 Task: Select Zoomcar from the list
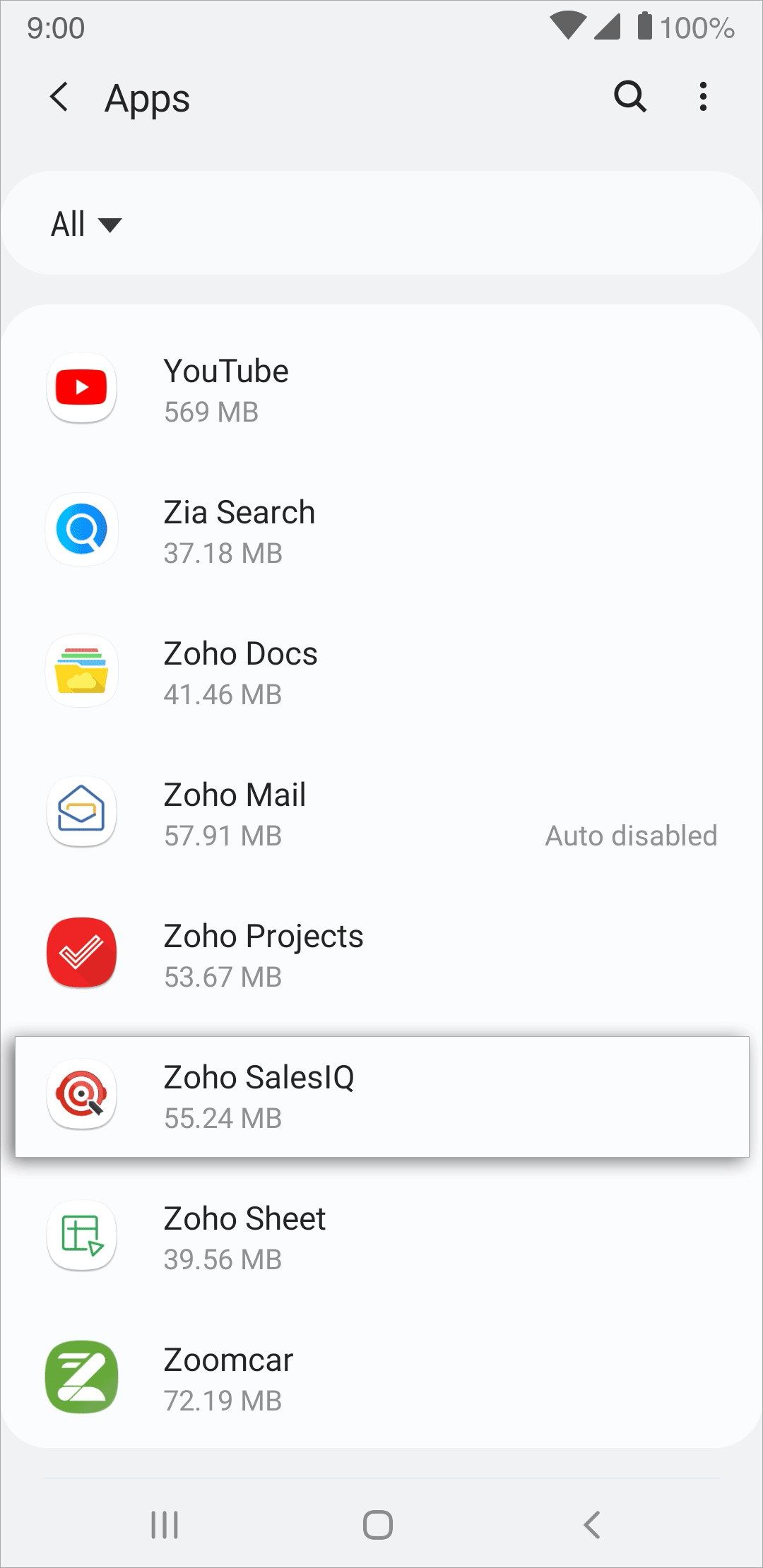[381, 1377]
